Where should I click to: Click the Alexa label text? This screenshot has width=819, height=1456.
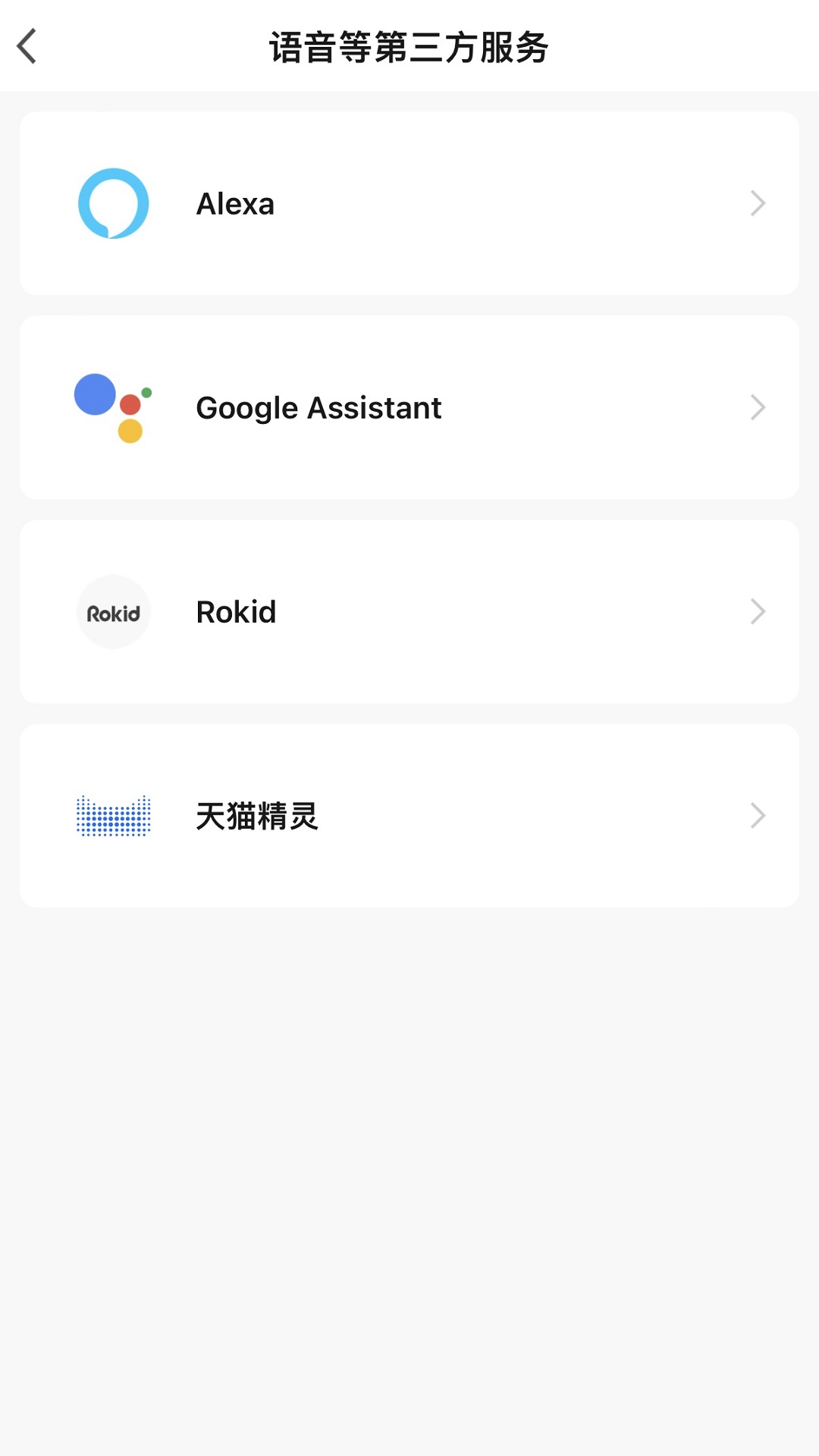click(235, 203)
